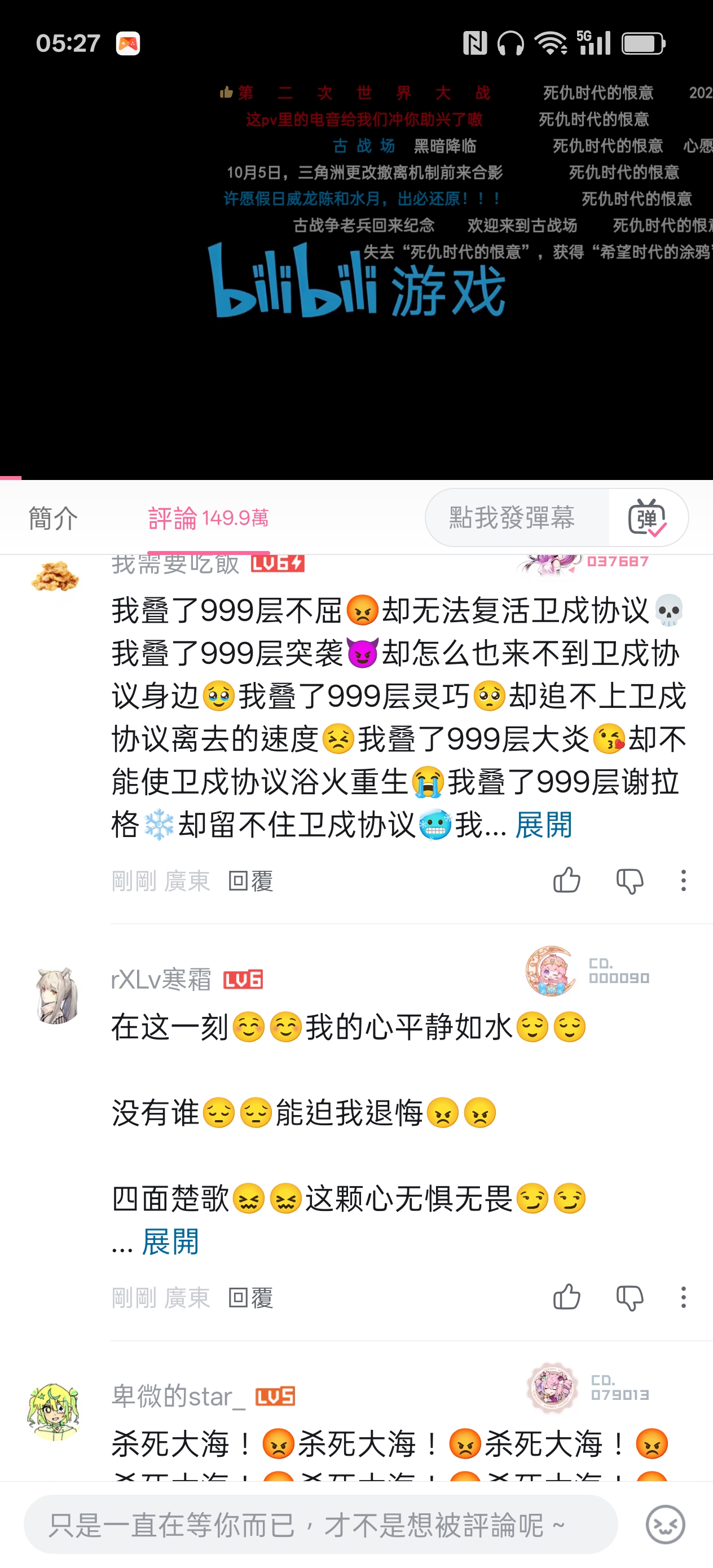This screenshot has width=713, height=1568.
Task: Select the 評論 tab
Action: tap(208, 518)
